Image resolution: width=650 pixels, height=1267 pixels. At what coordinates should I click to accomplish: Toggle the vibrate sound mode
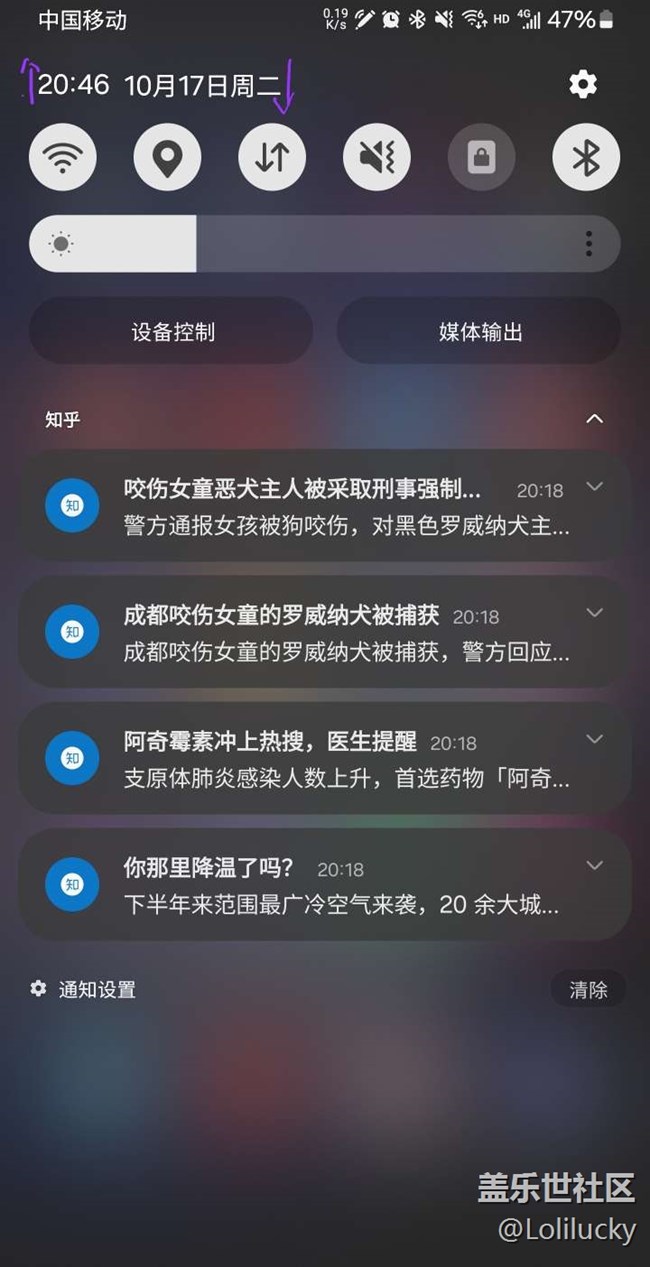pyautogui.click(x=377, y=157)
